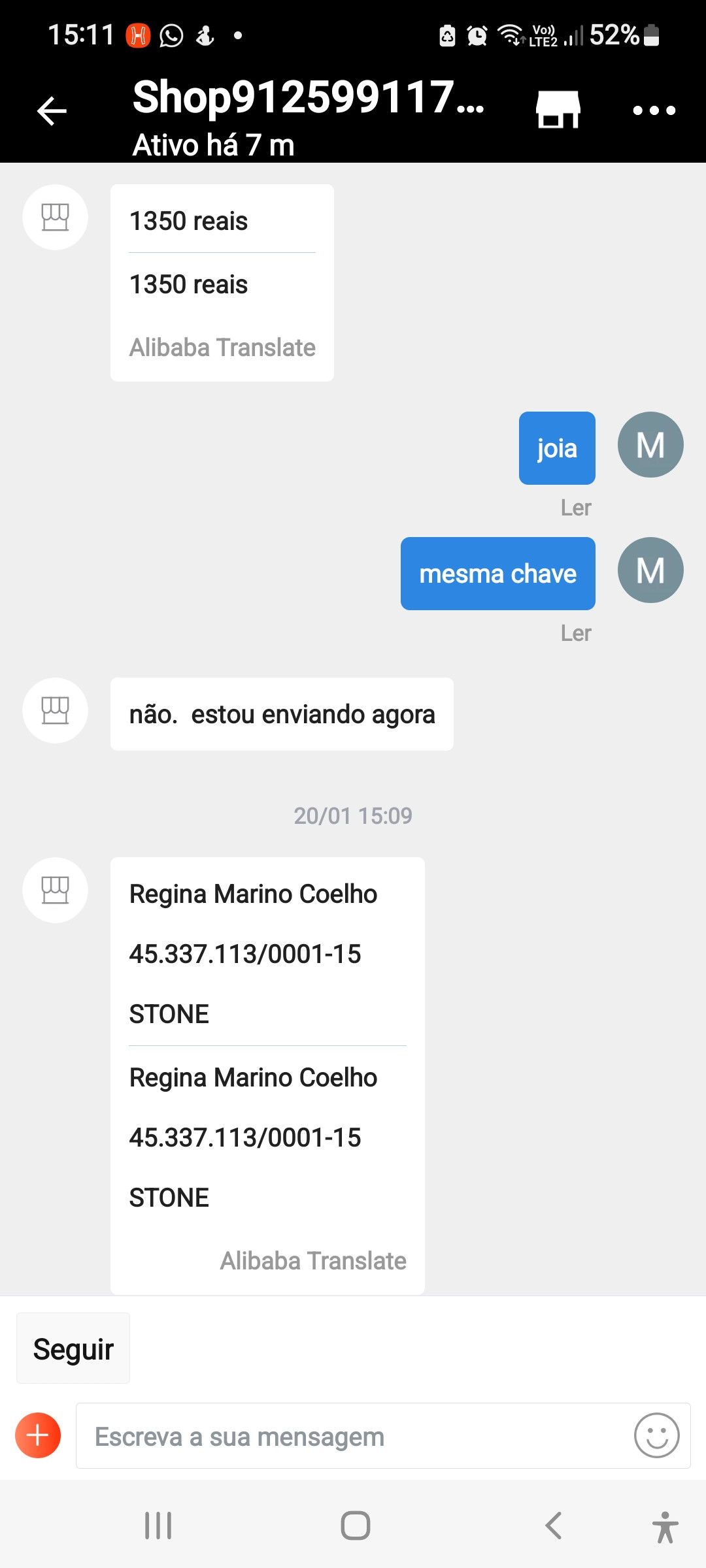
Task: Tap the shop avatar beside 1350 reais
Action: (x=56, y=218)
